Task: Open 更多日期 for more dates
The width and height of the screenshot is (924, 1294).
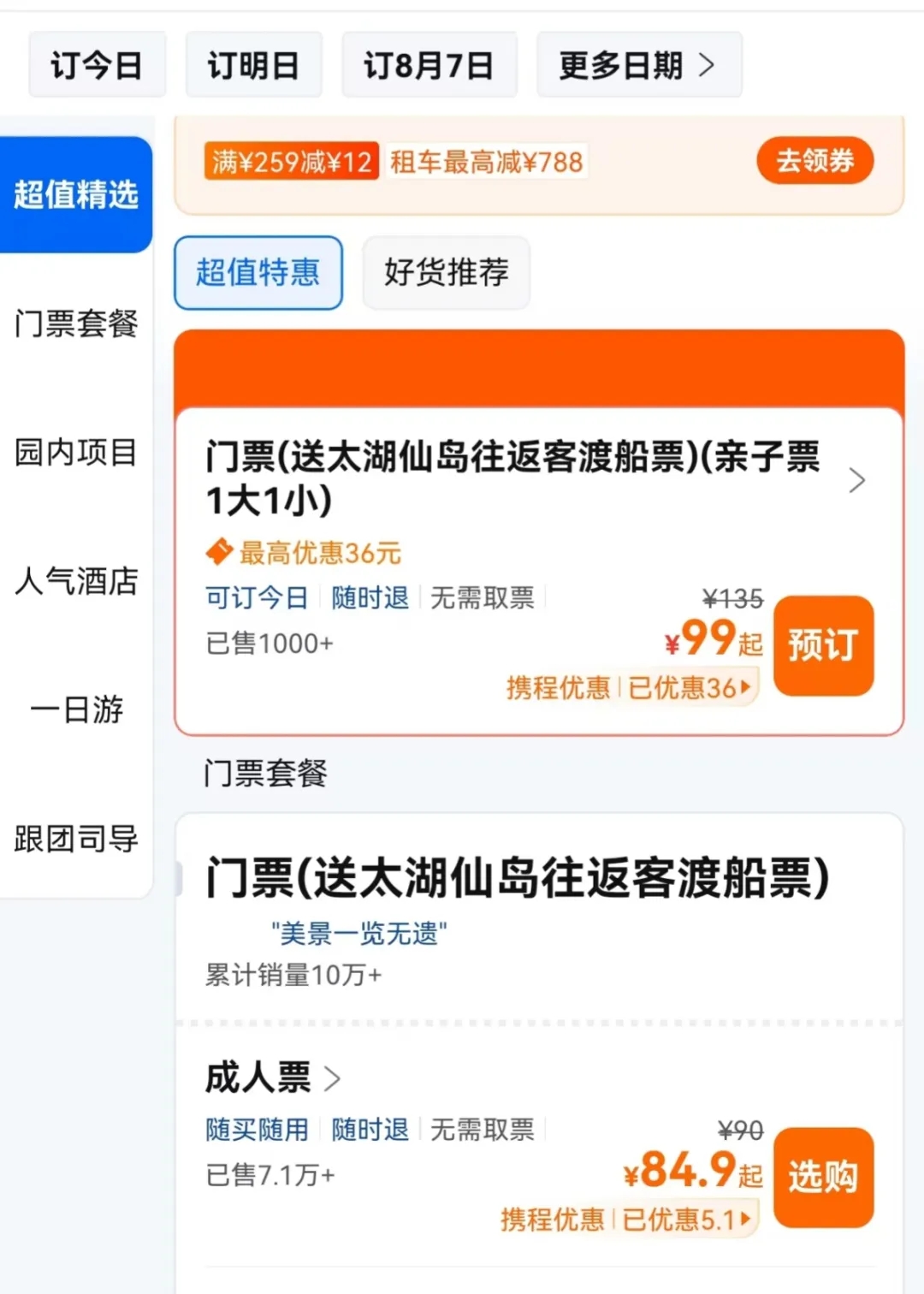Action: (x=638, y=65)
